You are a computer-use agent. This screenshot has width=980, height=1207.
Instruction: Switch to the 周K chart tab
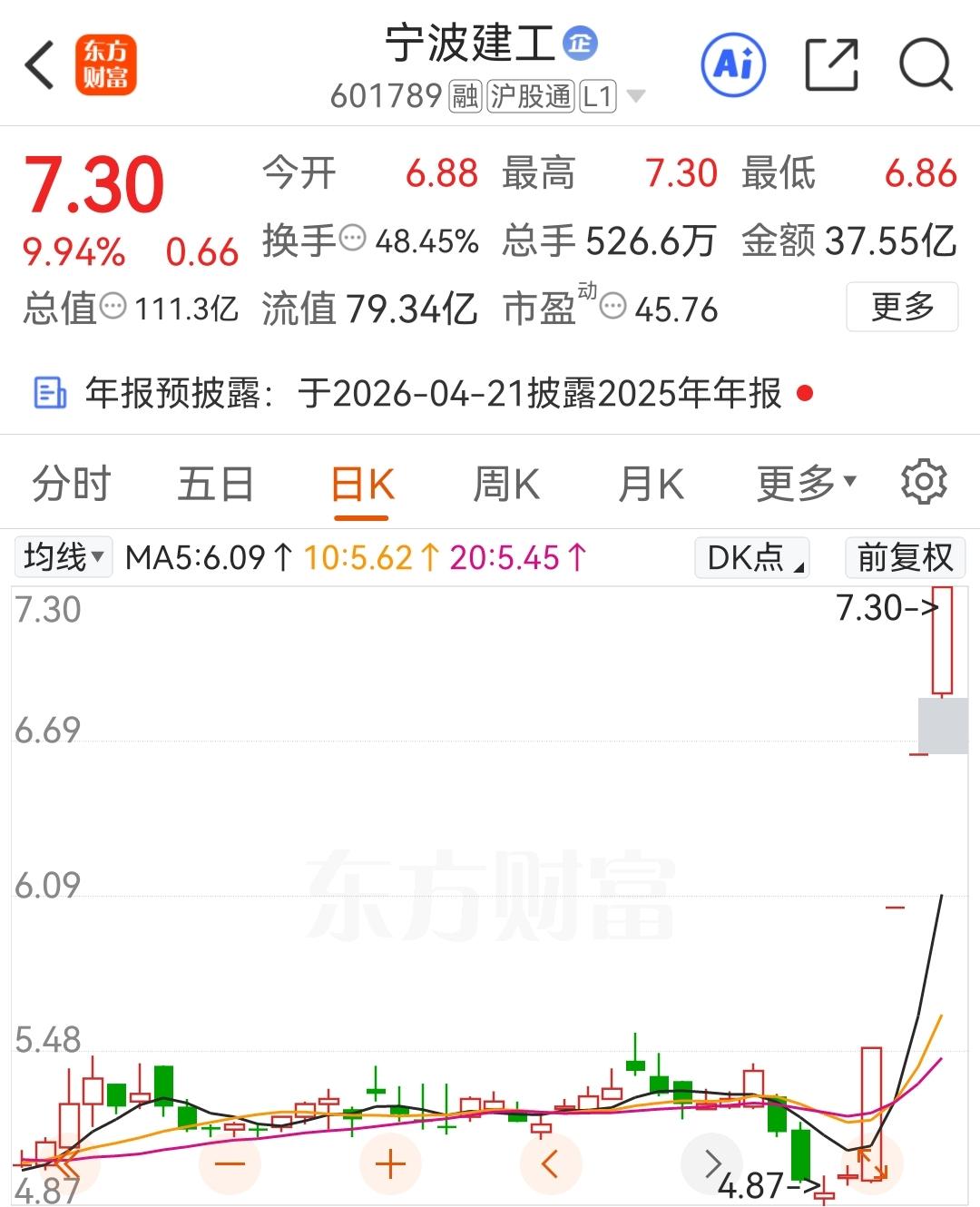click(506, 484)
